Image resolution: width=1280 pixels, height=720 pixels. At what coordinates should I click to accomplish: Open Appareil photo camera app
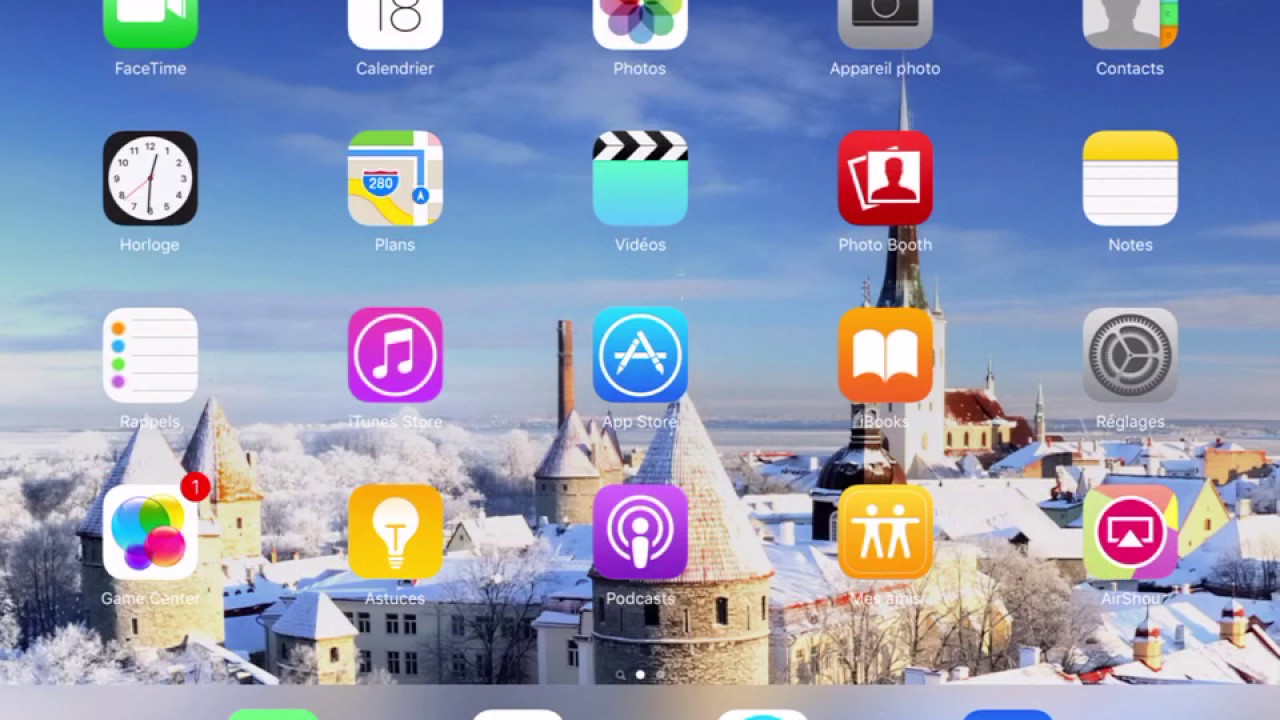[x=885, y=22]
